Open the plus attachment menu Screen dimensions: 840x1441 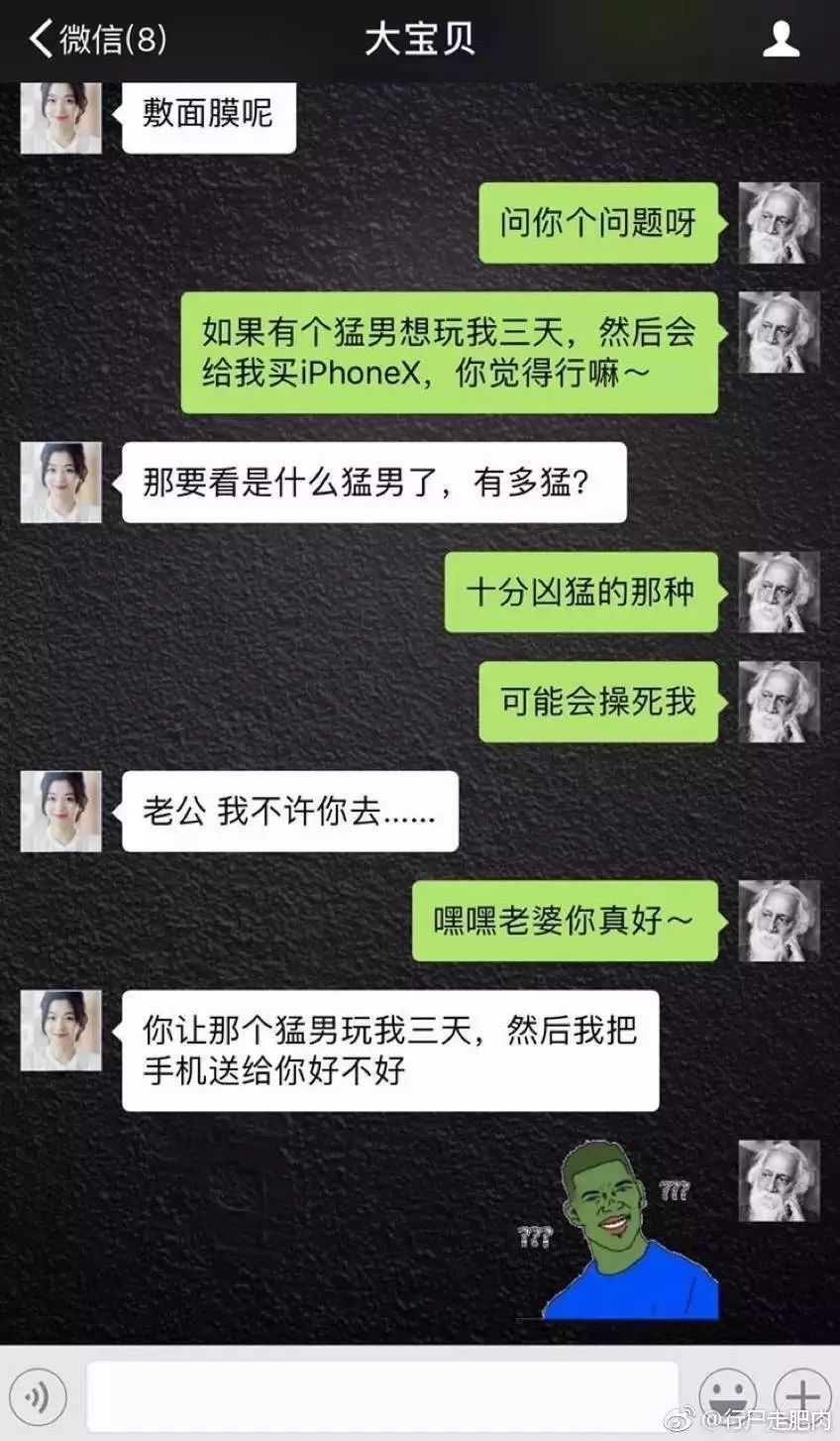coord(802,1396)
